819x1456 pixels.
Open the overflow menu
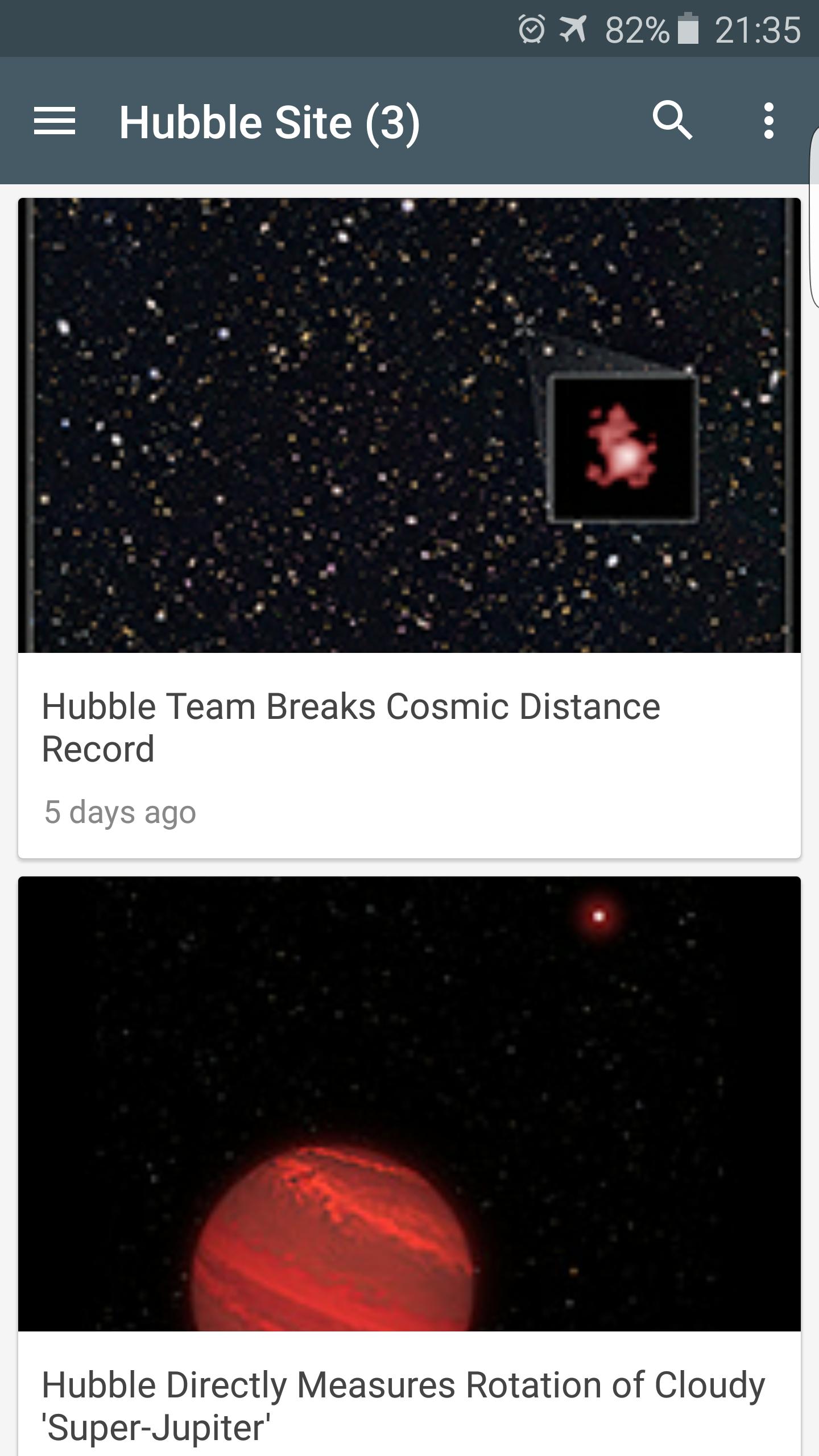(x=768, y=121)
